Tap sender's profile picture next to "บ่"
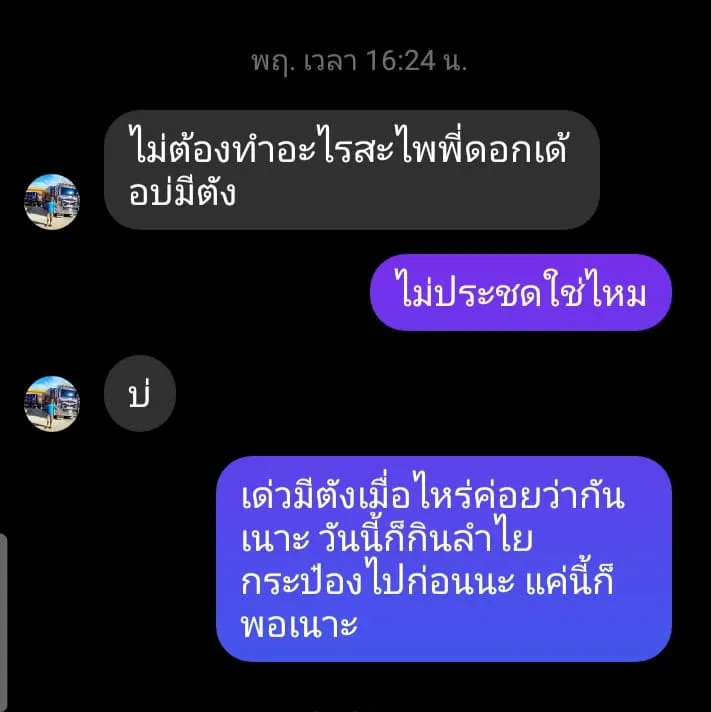711x712 pixels. [51, 403]
